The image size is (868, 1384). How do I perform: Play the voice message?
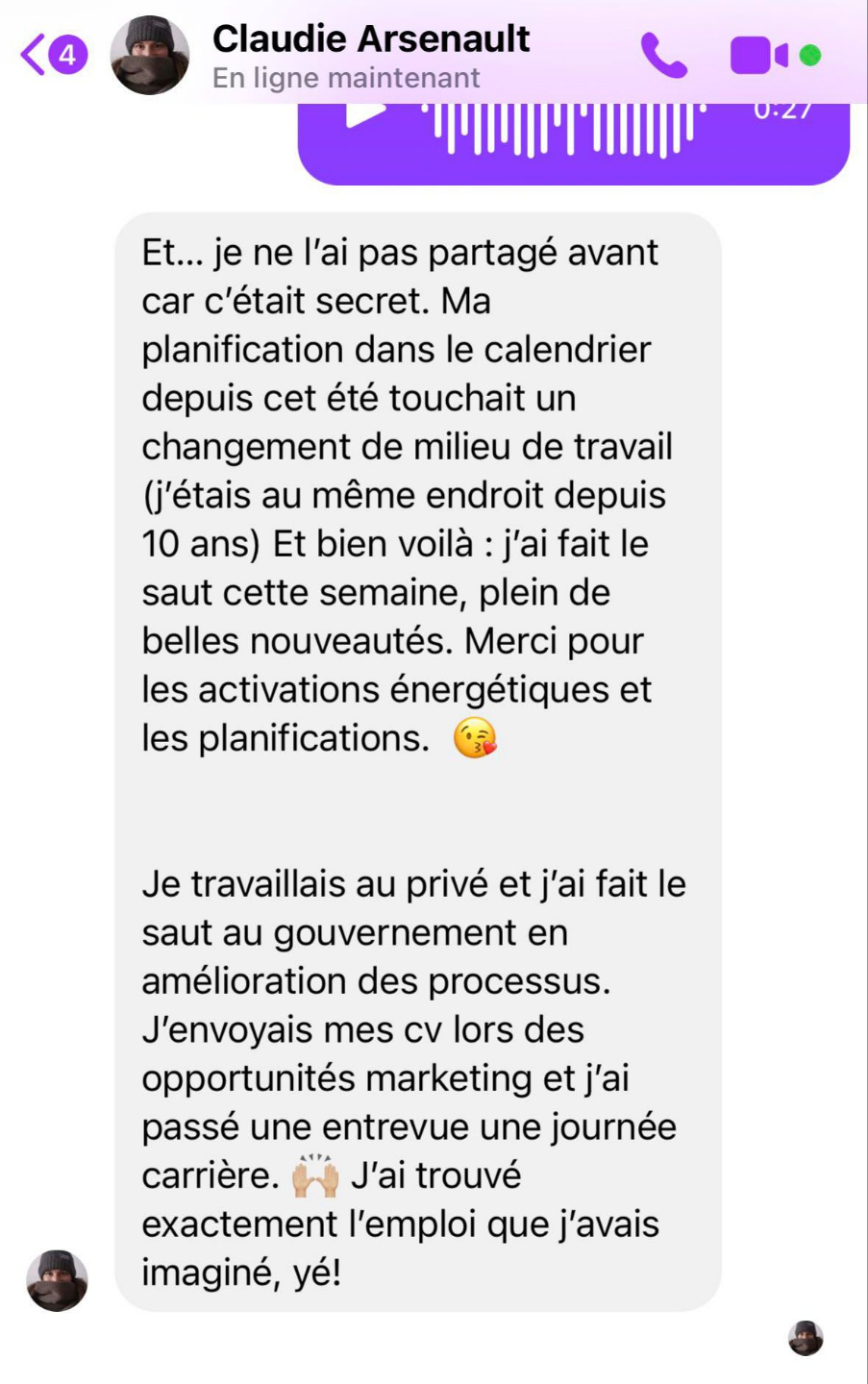pos(365,113)
